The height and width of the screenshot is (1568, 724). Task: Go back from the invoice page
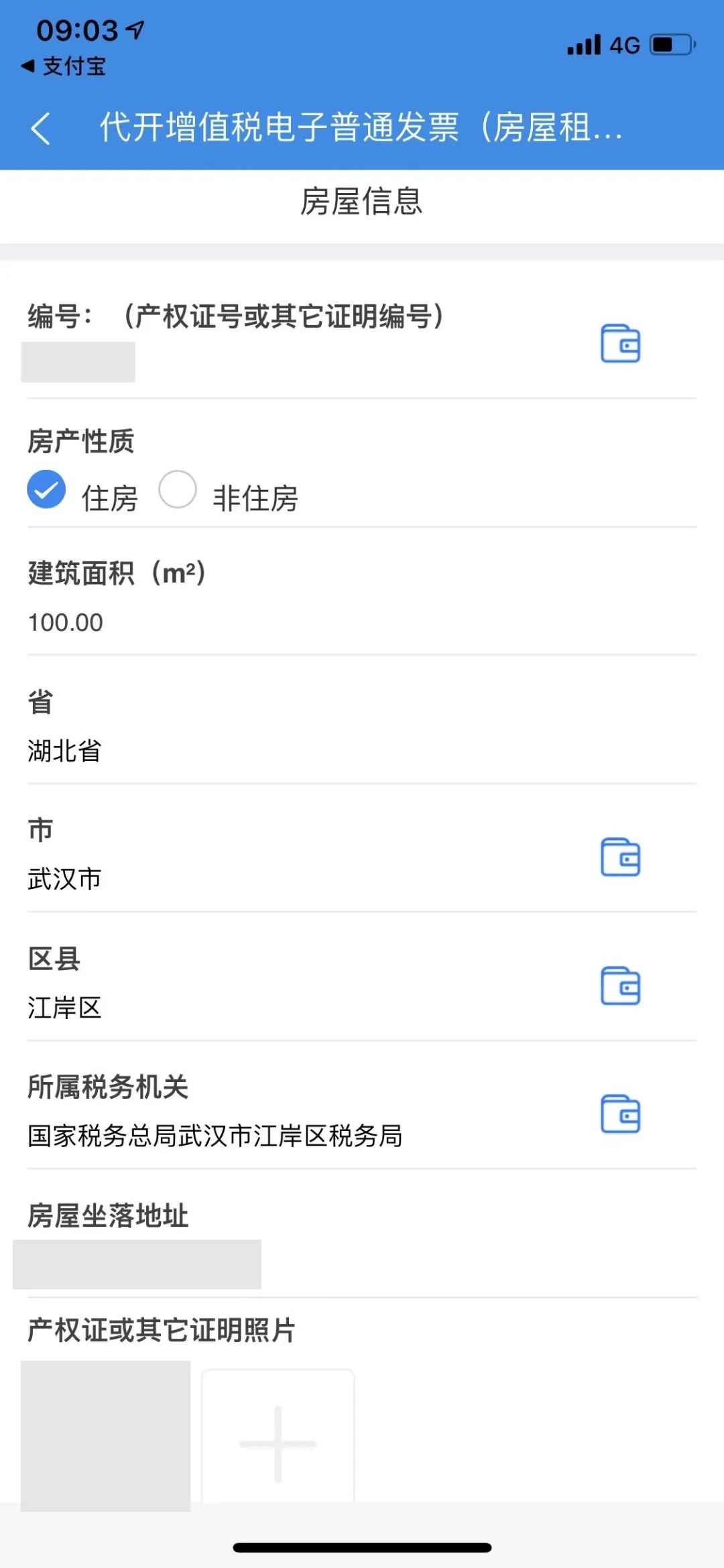click(41, 128)
